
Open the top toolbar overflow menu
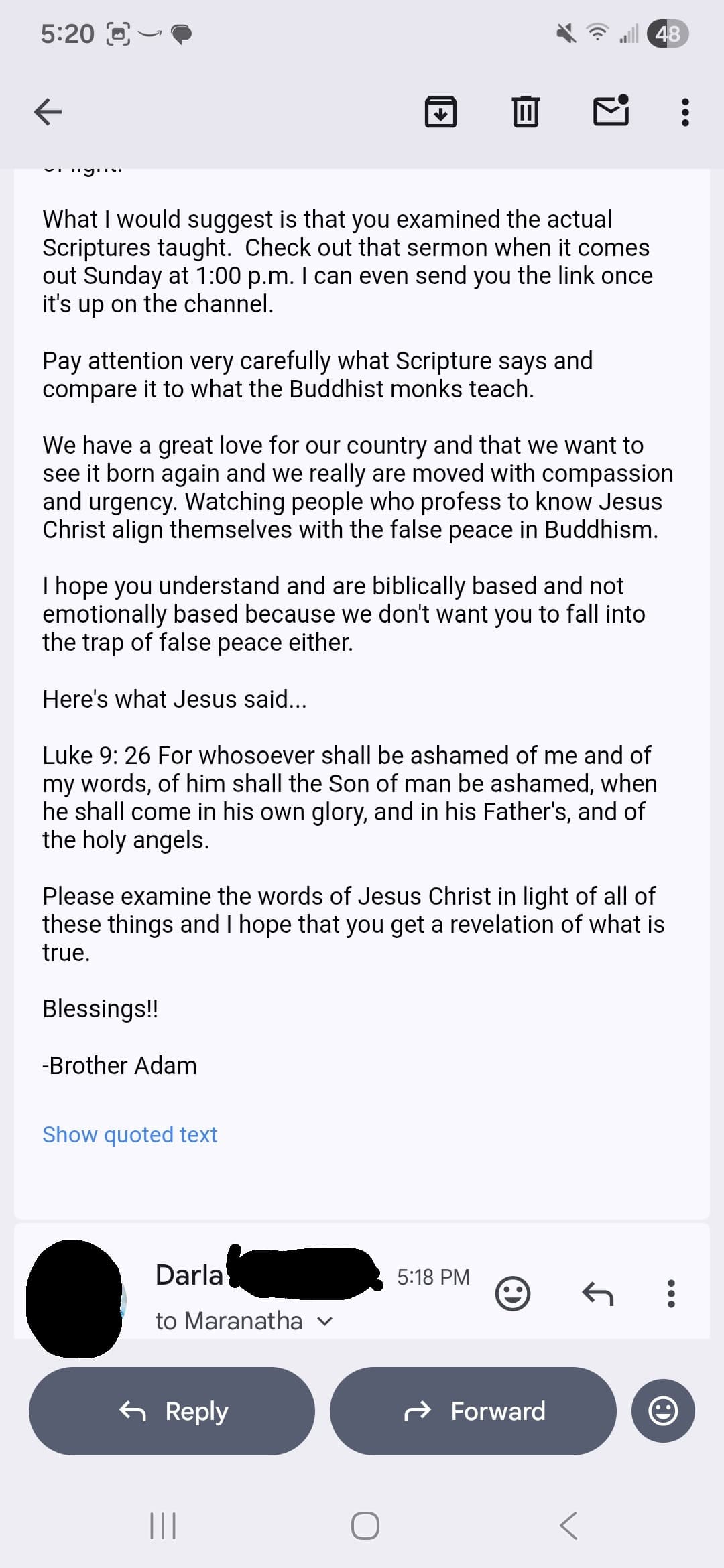684,112
